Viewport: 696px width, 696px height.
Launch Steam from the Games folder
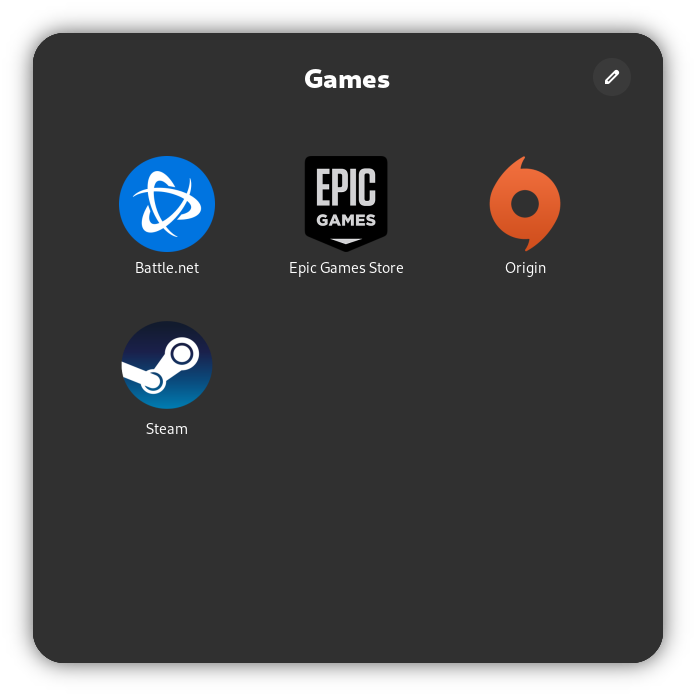coord(167,365)
